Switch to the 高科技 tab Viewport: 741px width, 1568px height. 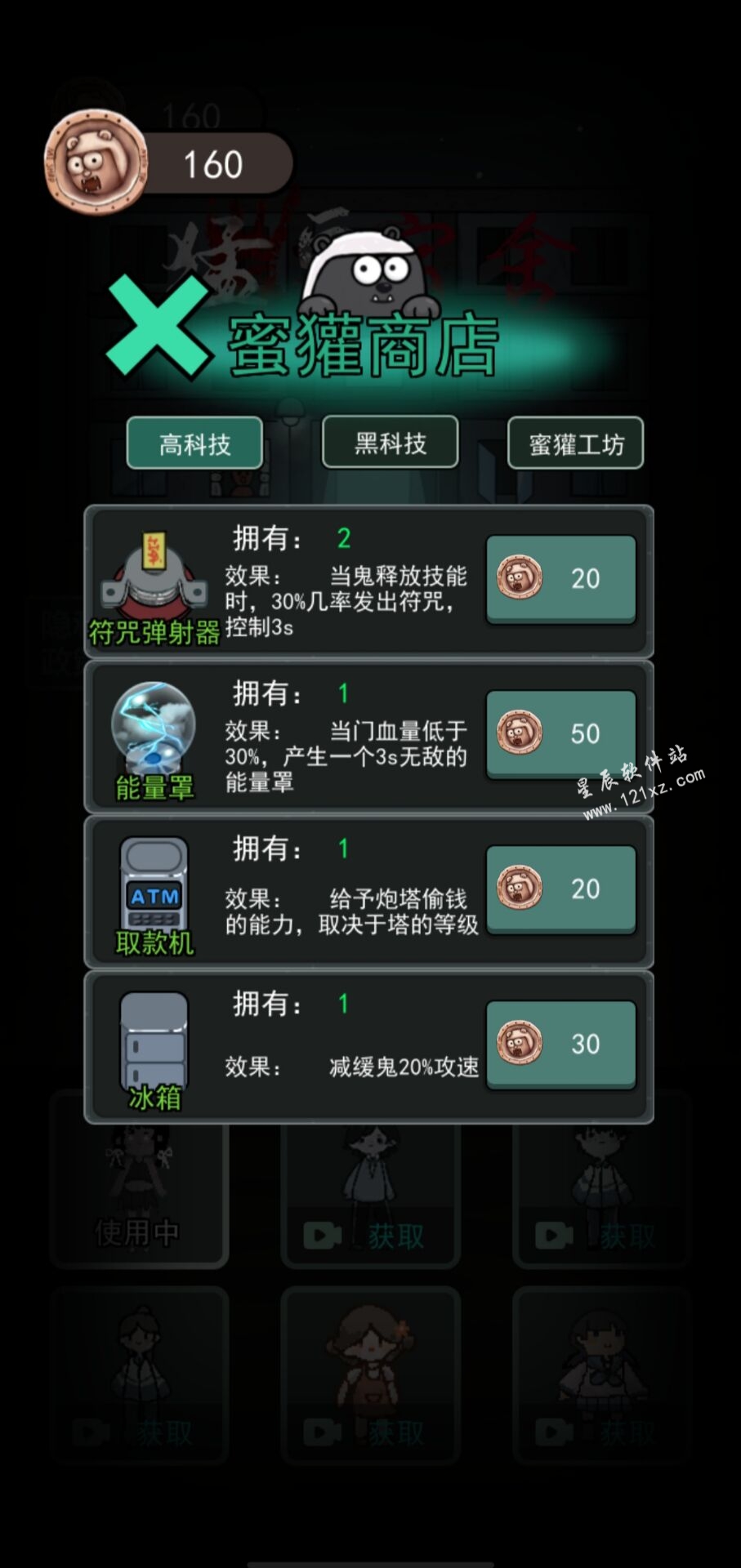(x=194, y=443)
